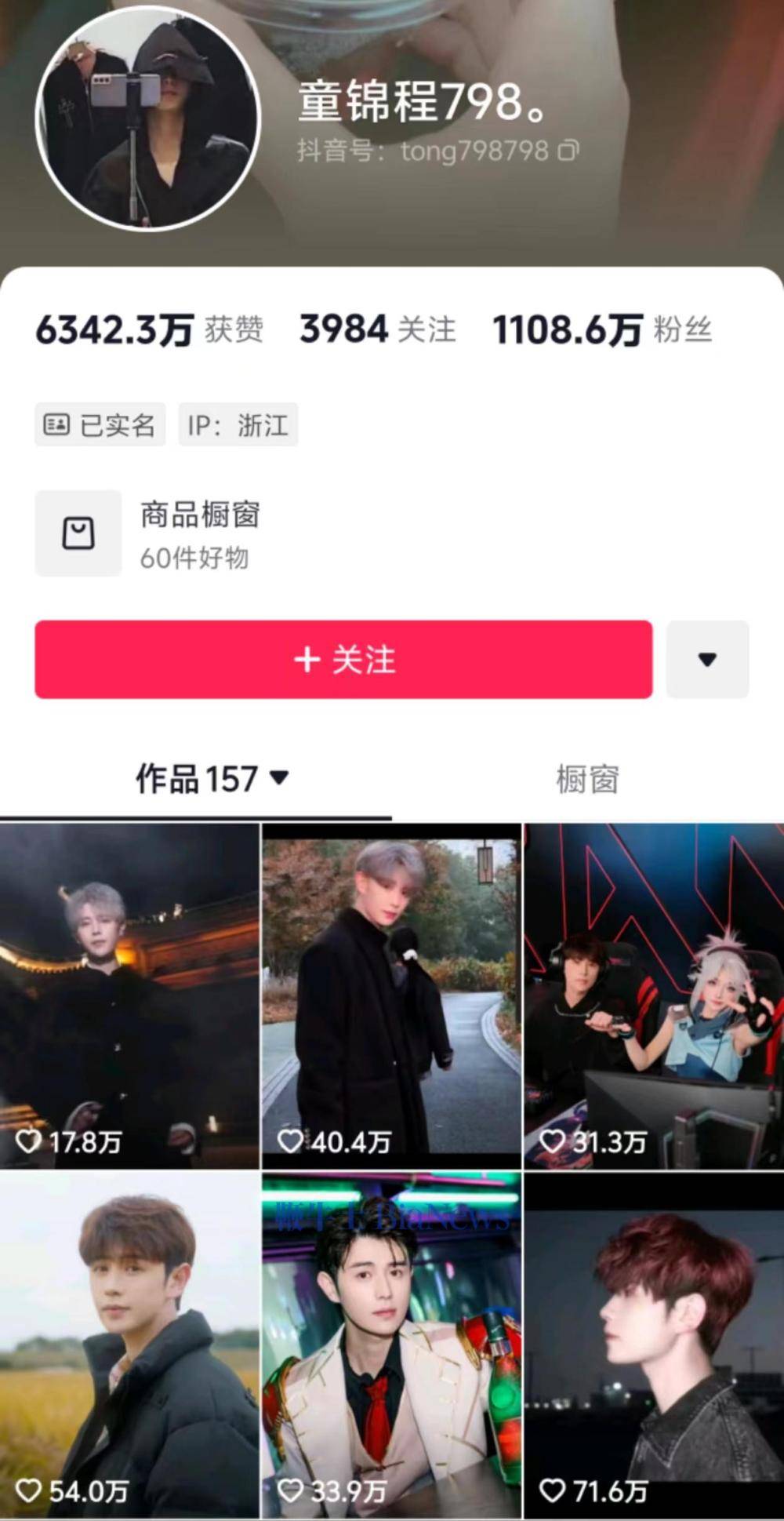
Task: Watch the video with 54.0万 likes
Action: (x=129, y=1345)
